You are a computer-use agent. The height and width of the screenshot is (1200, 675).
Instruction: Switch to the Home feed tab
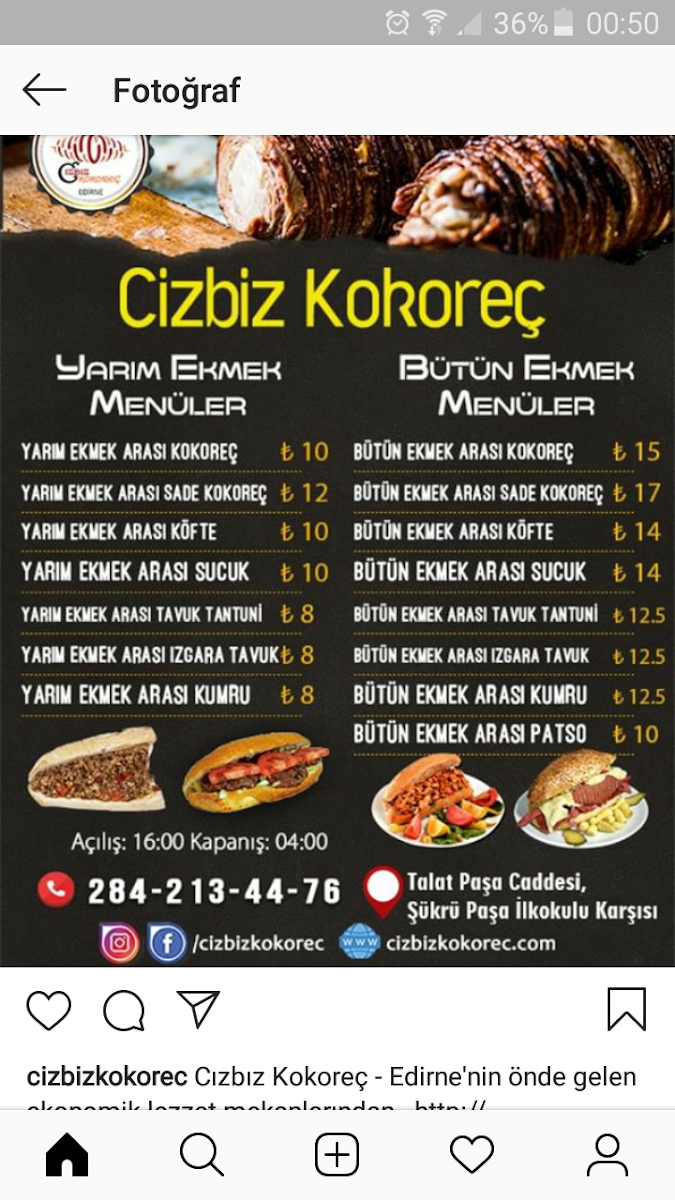click(68, 1156)
